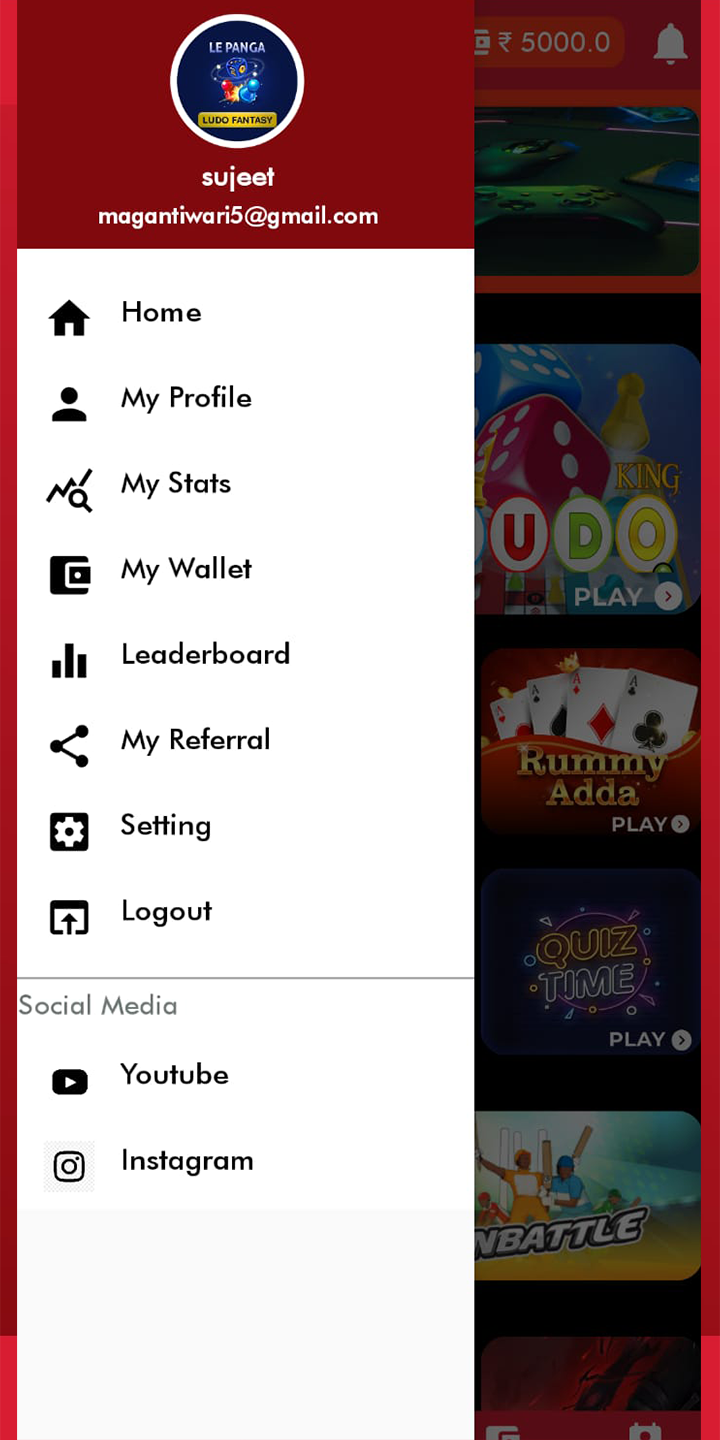Open the notifications bell
This screenshot has height=1440, width=720.
coord(670,43)
